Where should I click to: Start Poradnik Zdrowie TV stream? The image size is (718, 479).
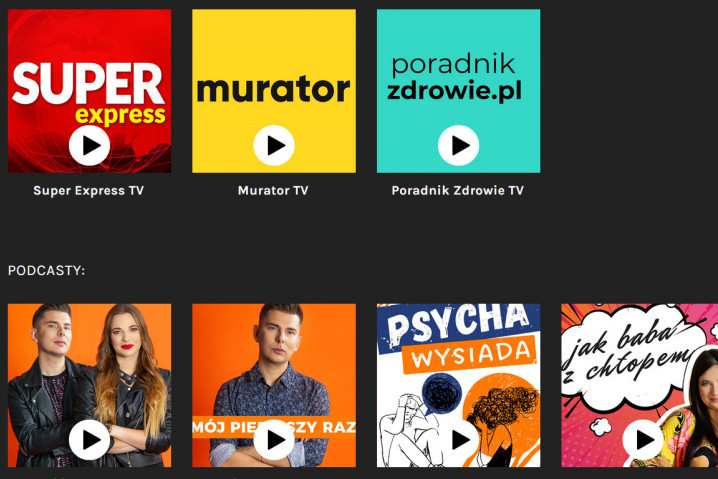click(458, 146)
